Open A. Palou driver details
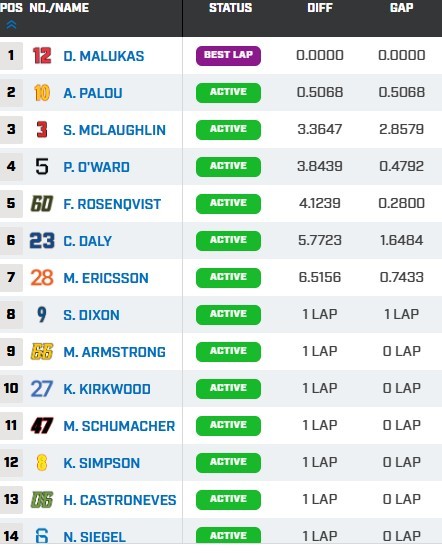Image resolution: width=442 pixels, height=553 pixels. [x=93, y=93]
